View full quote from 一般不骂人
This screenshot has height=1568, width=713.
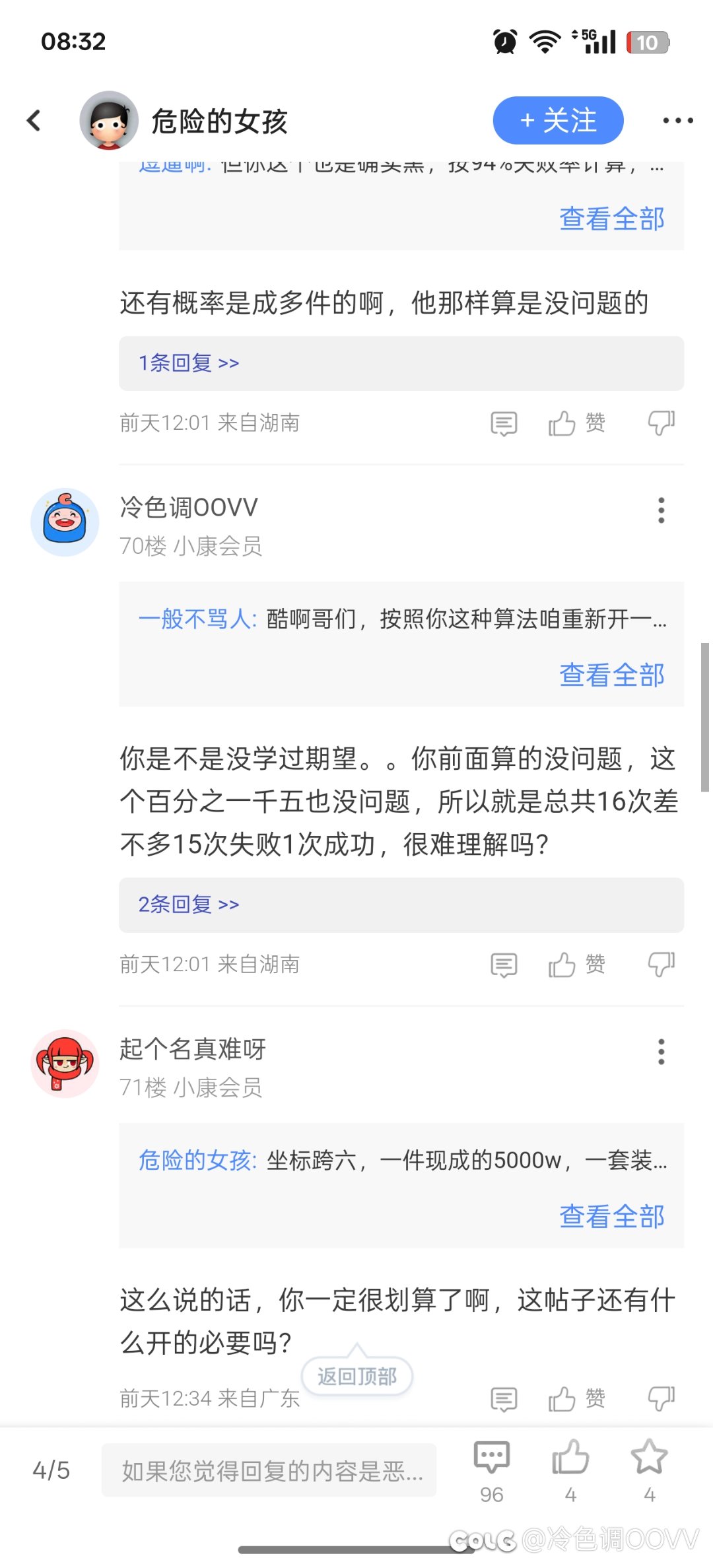click(x=611, y=675)
